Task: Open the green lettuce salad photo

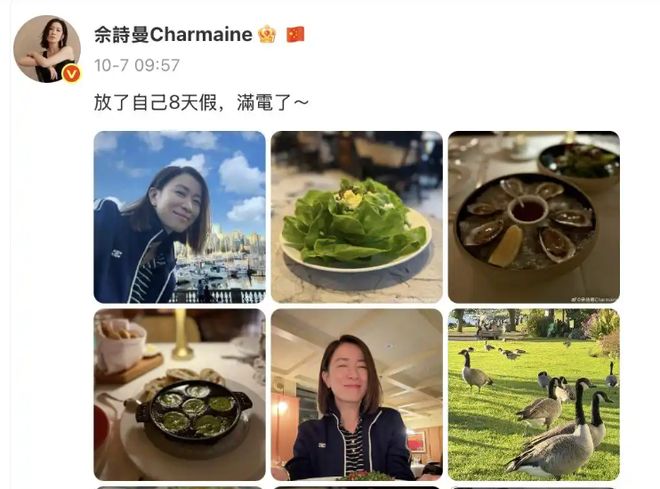Action: click(356, 217)
